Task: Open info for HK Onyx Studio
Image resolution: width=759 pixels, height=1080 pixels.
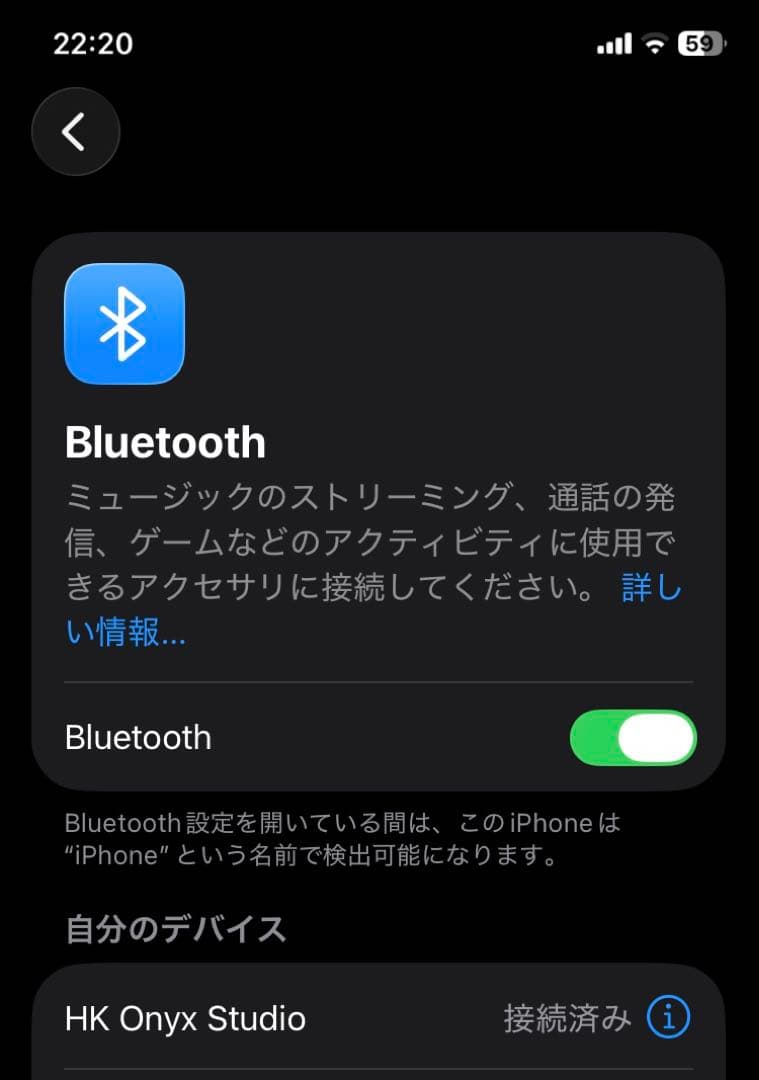Action: [x=668, y=1018]
